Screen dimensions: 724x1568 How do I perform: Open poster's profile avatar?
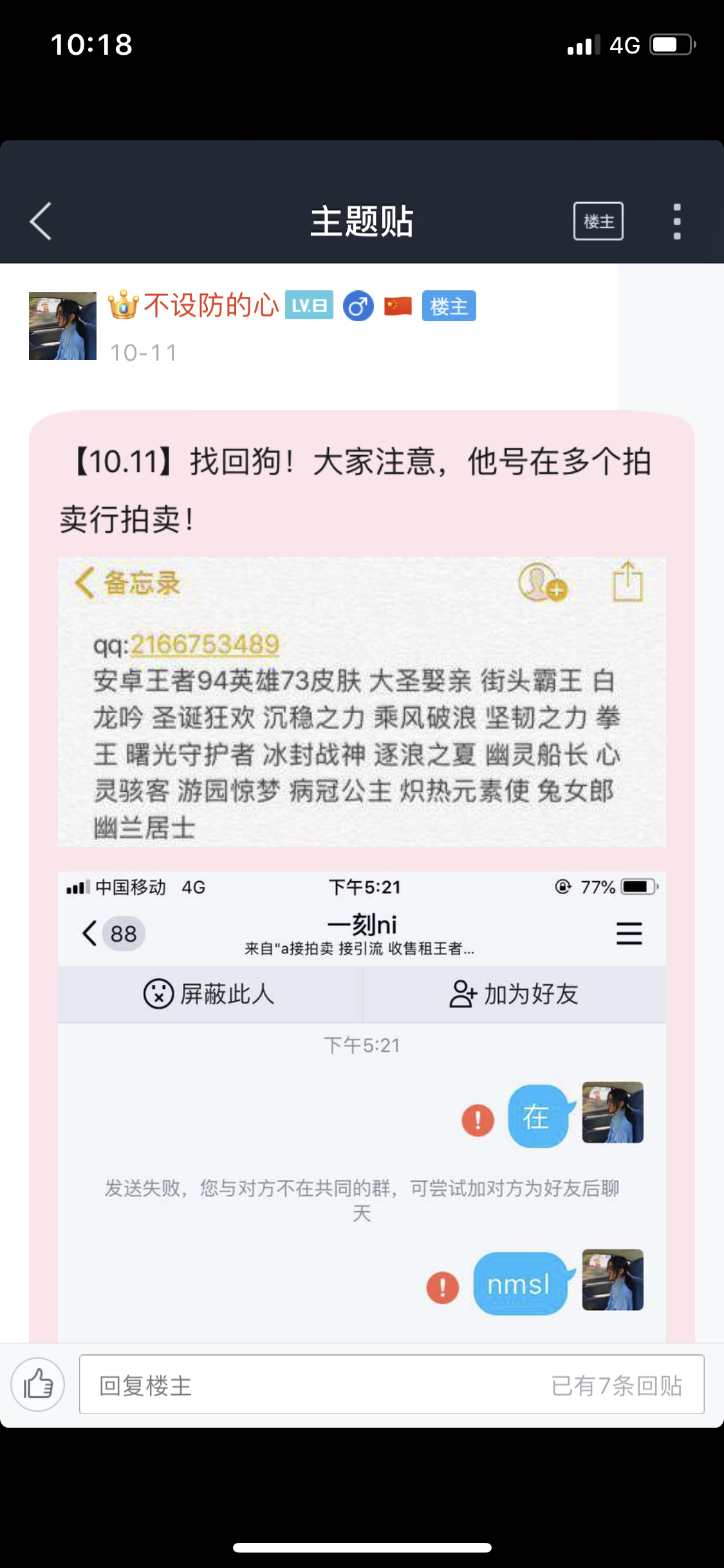point(62,326)
